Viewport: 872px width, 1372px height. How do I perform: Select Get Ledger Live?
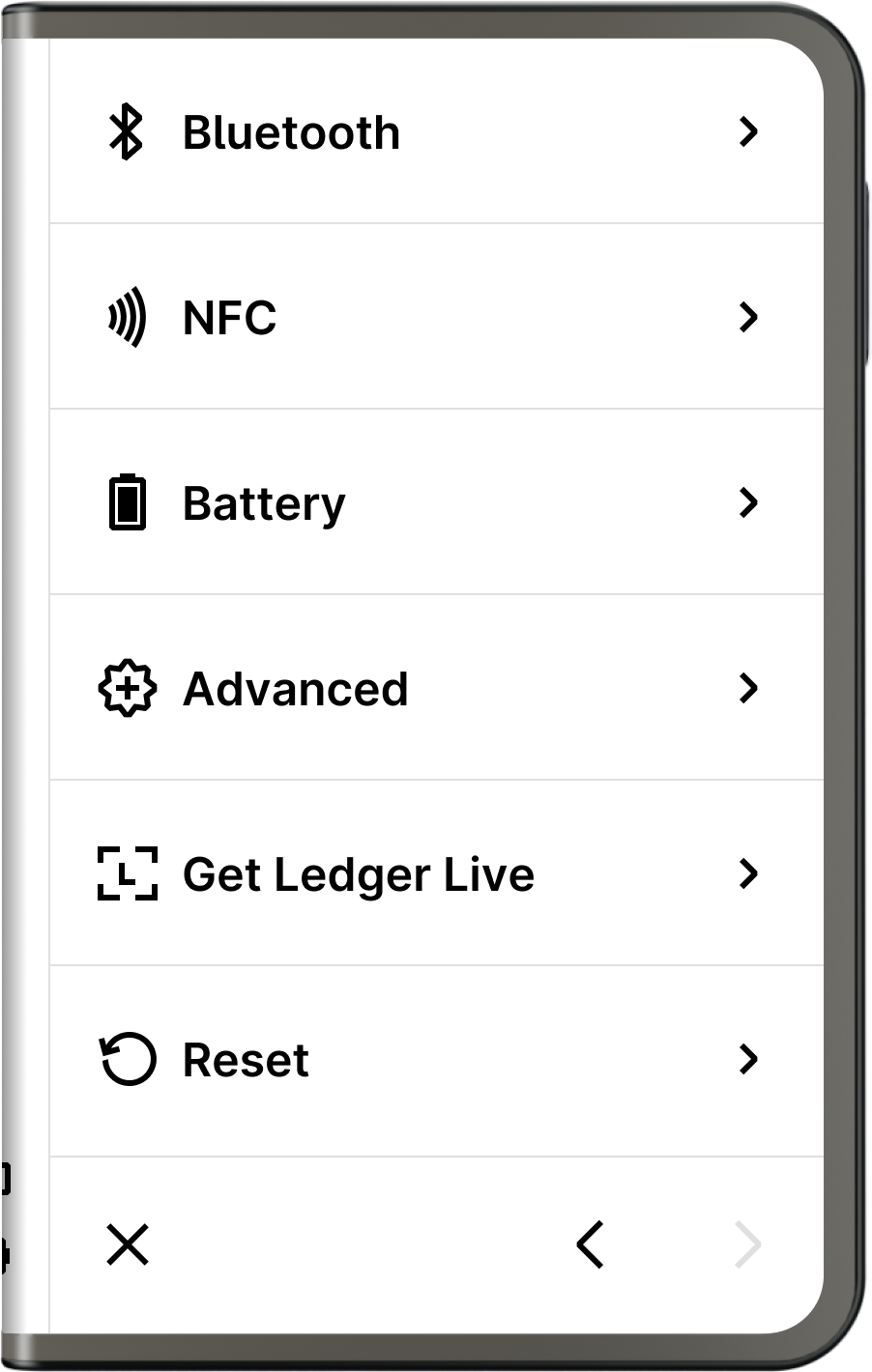(435, 873)
